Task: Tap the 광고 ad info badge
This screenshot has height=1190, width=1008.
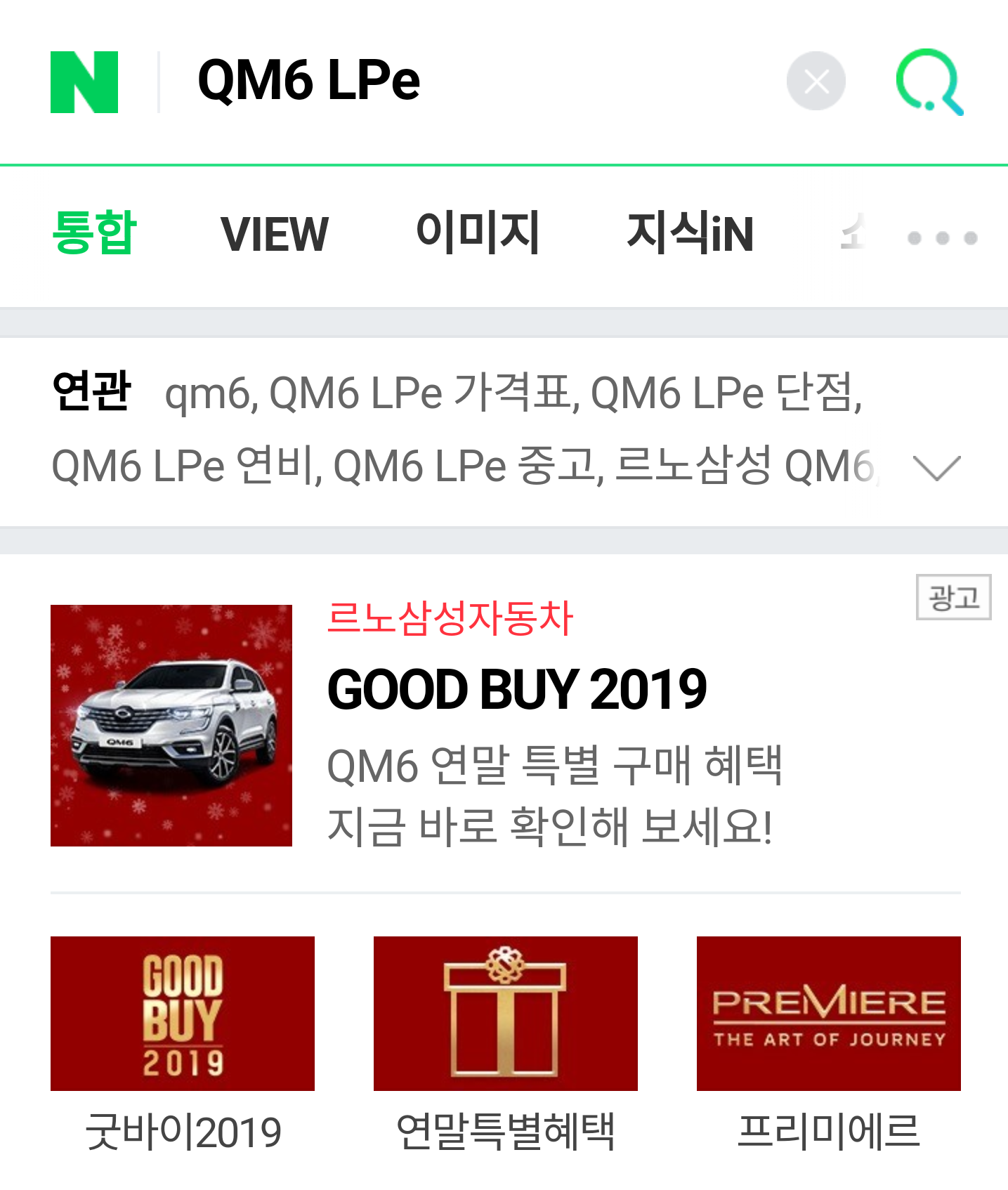Action: click(953, 597)
